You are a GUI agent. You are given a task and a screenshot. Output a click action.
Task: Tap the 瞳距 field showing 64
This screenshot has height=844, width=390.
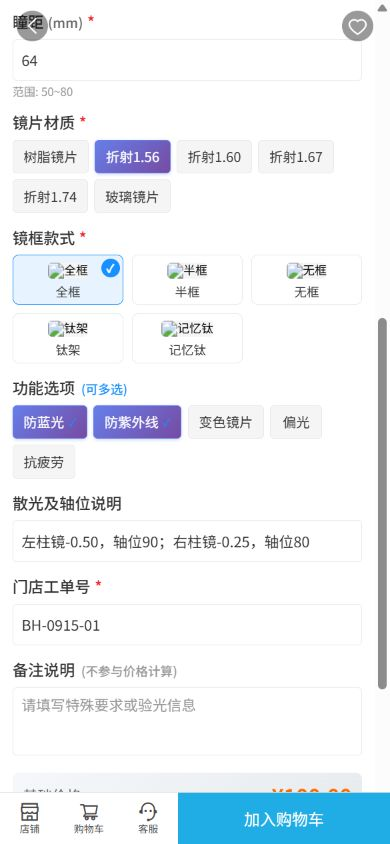(187, 60)
